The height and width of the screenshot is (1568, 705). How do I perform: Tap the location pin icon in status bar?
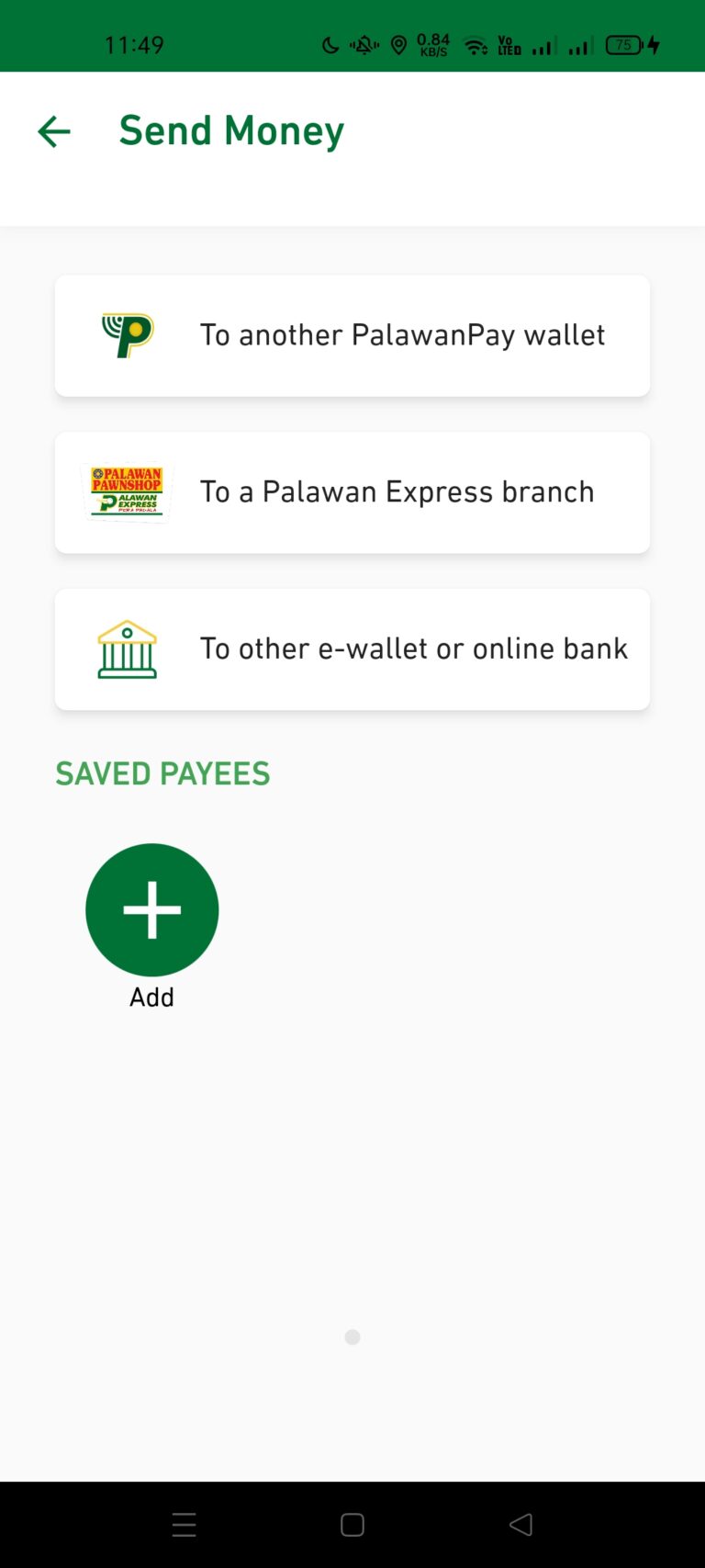tap(398, 45)
